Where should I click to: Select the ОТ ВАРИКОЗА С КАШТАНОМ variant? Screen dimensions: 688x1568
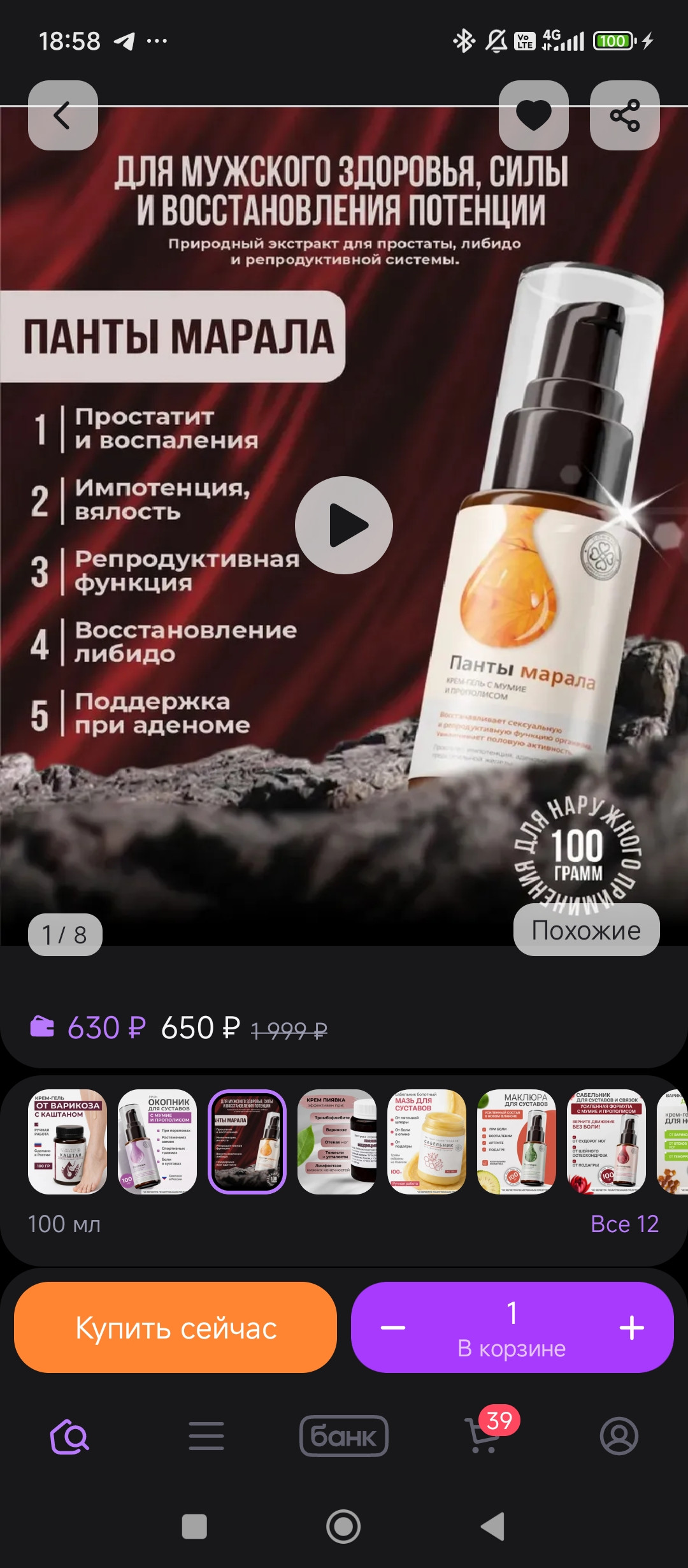pyautogui.click(x=68, y=1142)
